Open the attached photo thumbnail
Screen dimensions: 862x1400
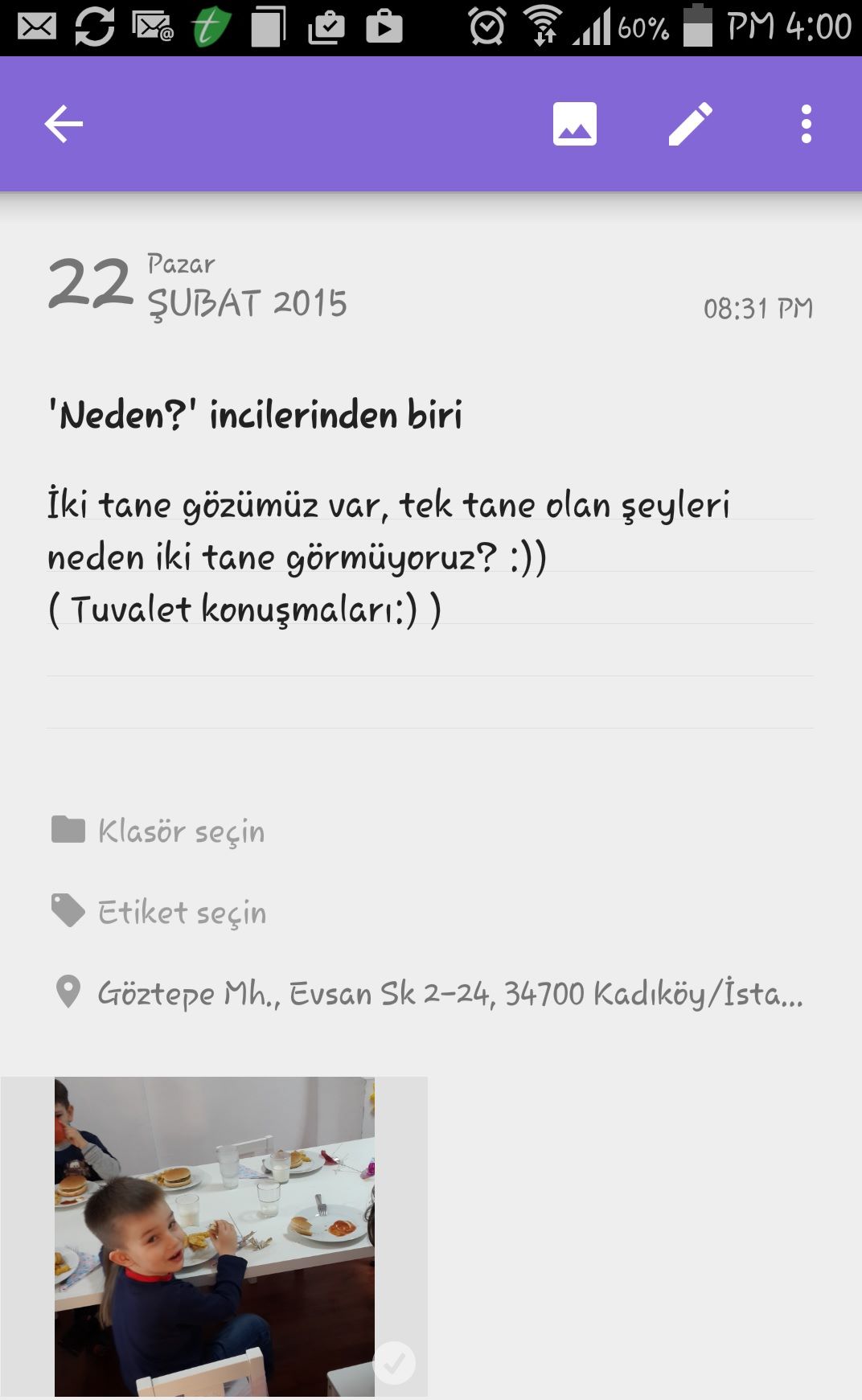tap(215, 1236)
